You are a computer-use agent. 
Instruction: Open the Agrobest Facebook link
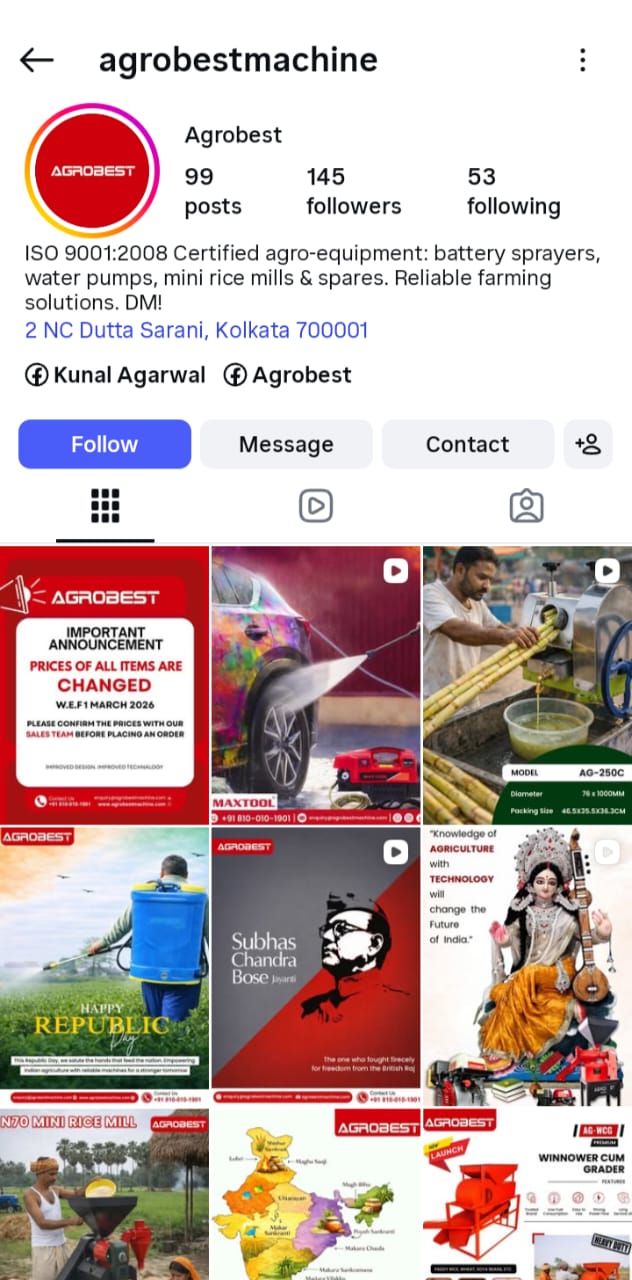pyautogui.click(x=288, y=375)
